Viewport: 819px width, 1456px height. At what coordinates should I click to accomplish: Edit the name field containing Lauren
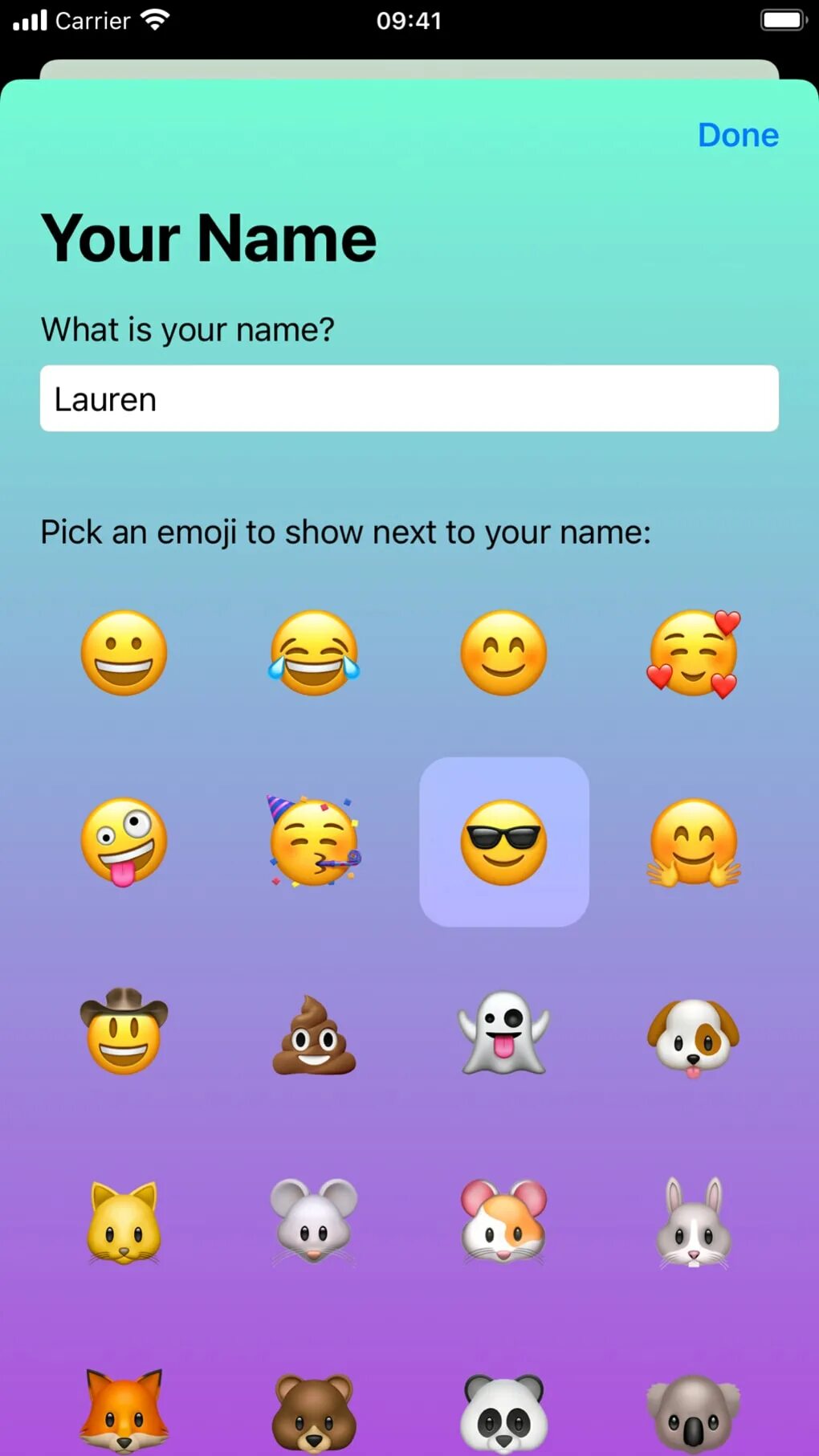click(409, 399)
